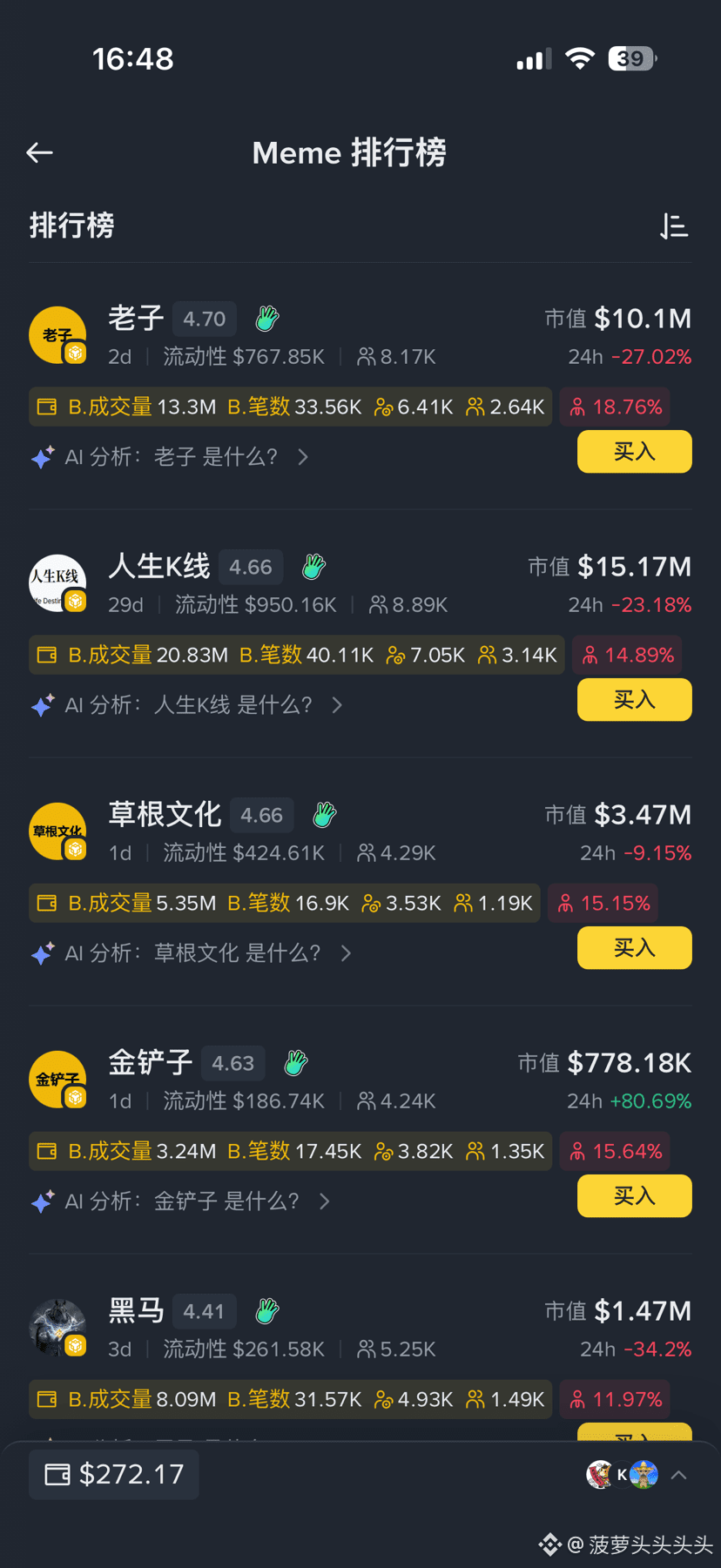This screenshot has height=1568, width=721.
Task: Open the sort options icon
Action: (x=673, y=226)
